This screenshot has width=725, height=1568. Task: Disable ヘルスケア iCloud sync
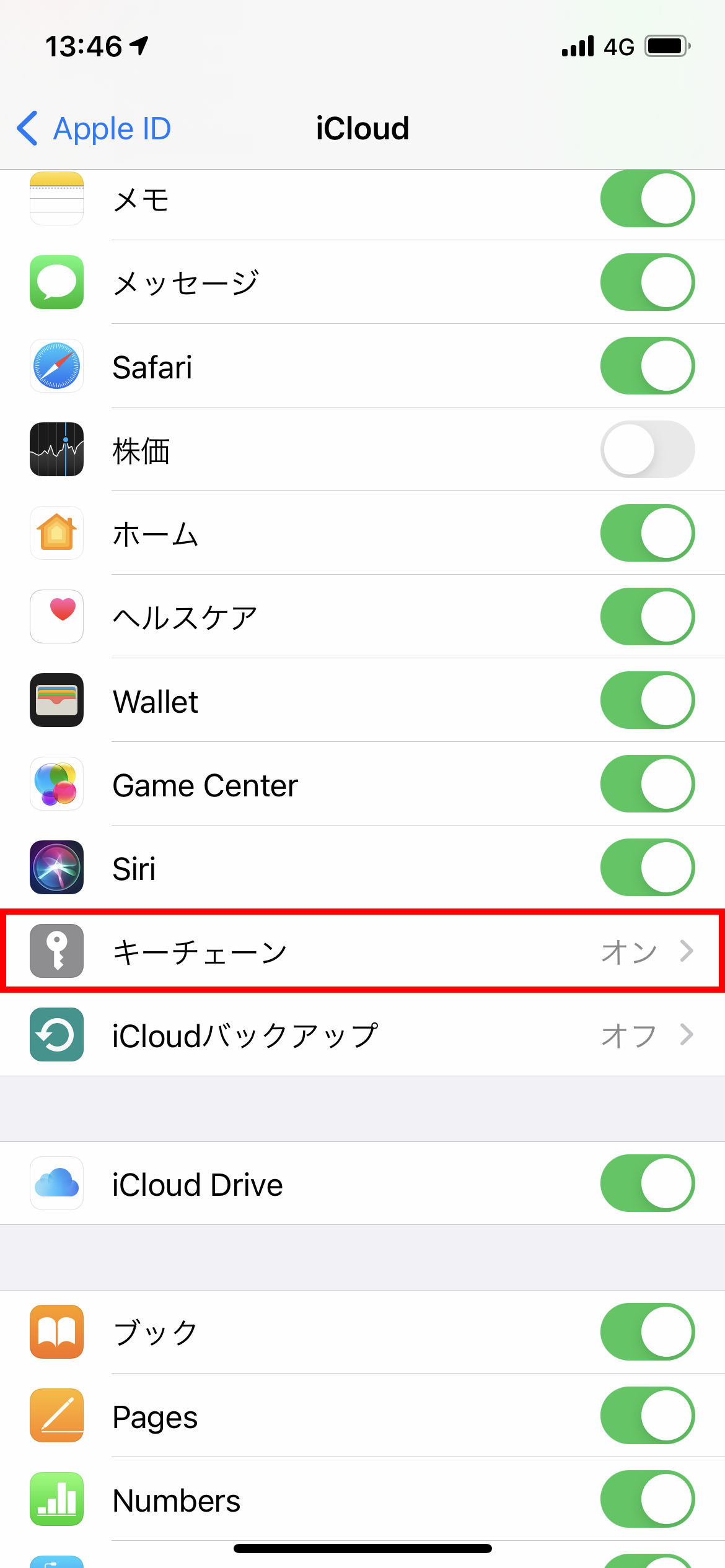[x=647, y=617]
